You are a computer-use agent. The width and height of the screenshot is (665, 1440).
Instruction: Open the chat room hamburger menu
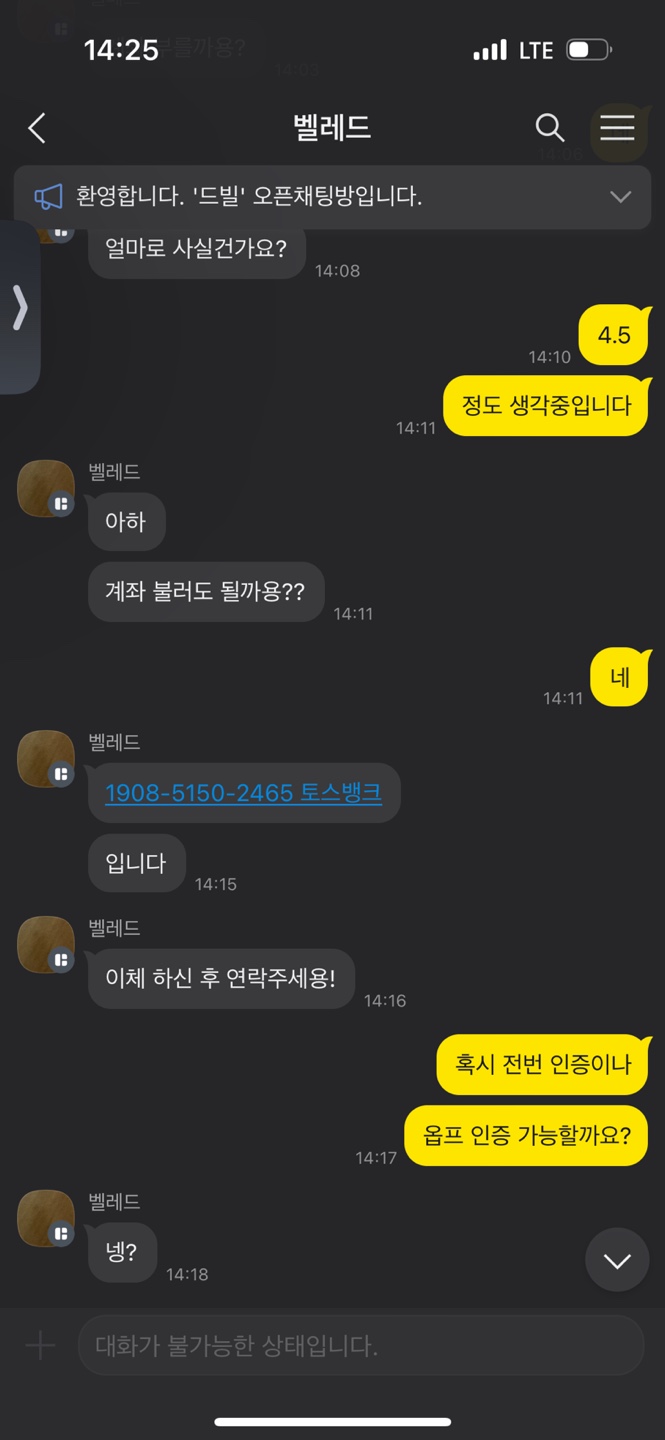coord(617,128)
